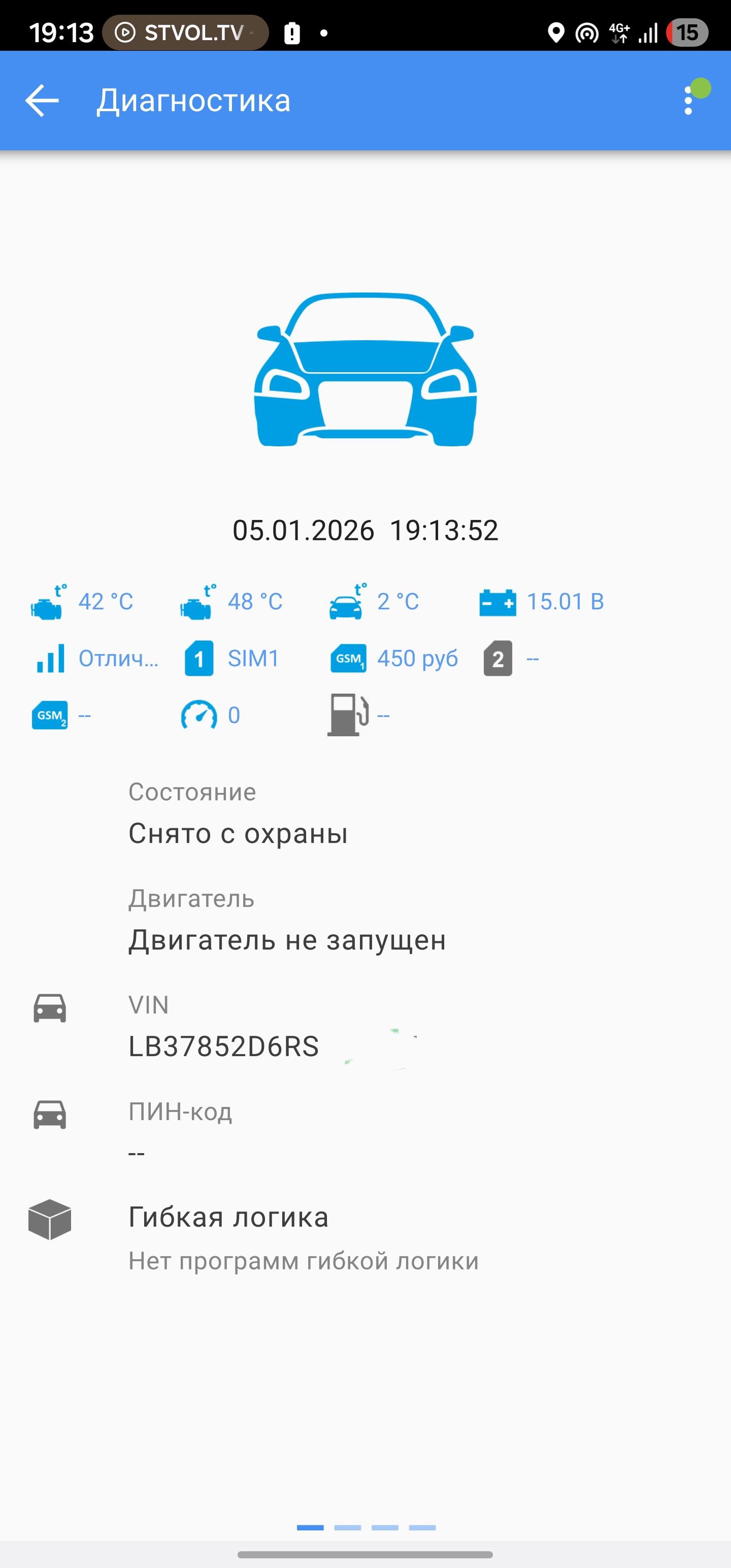Open the three-dot overflow menu
This screenshot has width=731, height=1568.
pyautogui.click(x=688, y=101)
